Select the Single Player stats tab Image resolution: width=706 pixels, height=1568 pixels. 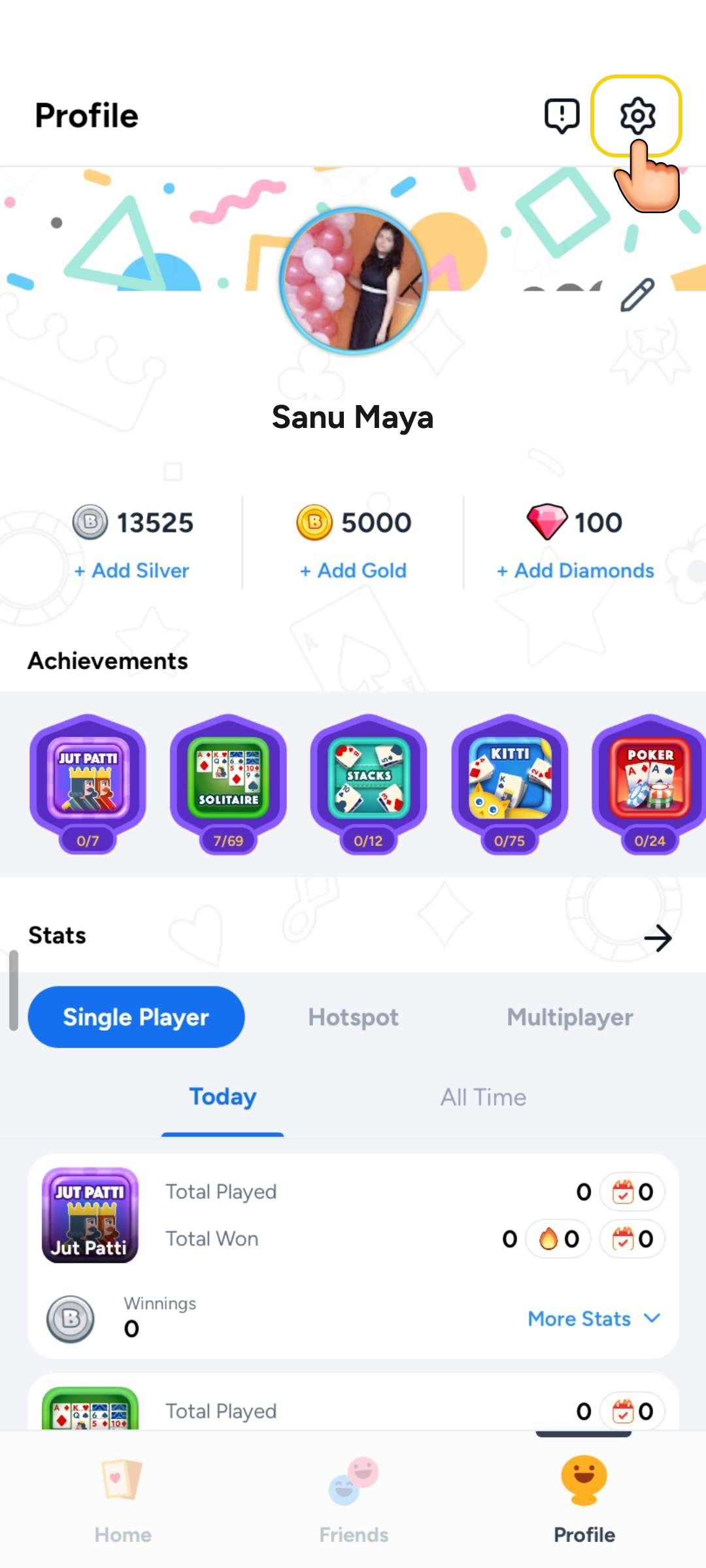pyautogui.click(x=136, y=1017)
